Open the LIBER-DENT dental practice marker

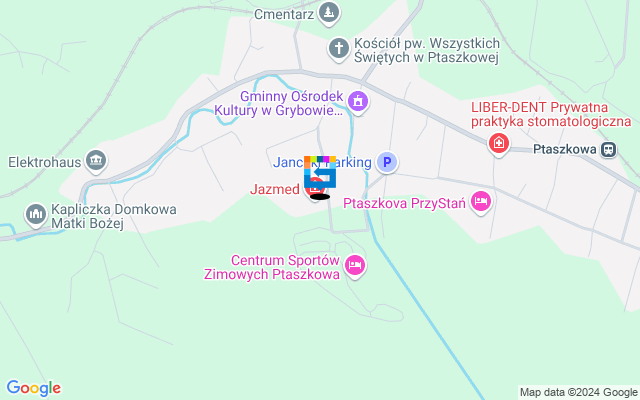pos(497,145)
